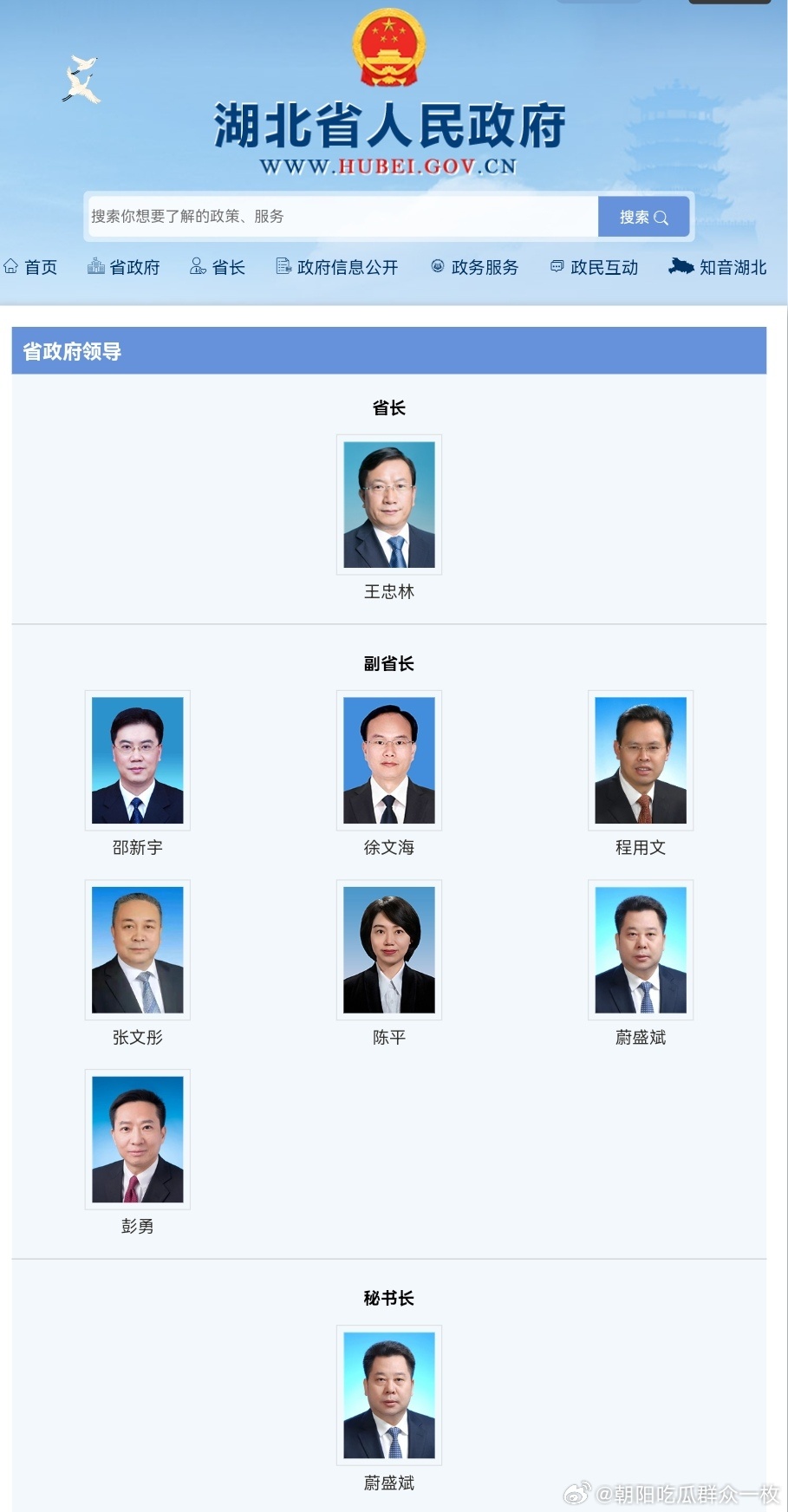The image size is (788, 1512).
Task: Open 王忠林 governor profile card
Action: click(389, 505)
